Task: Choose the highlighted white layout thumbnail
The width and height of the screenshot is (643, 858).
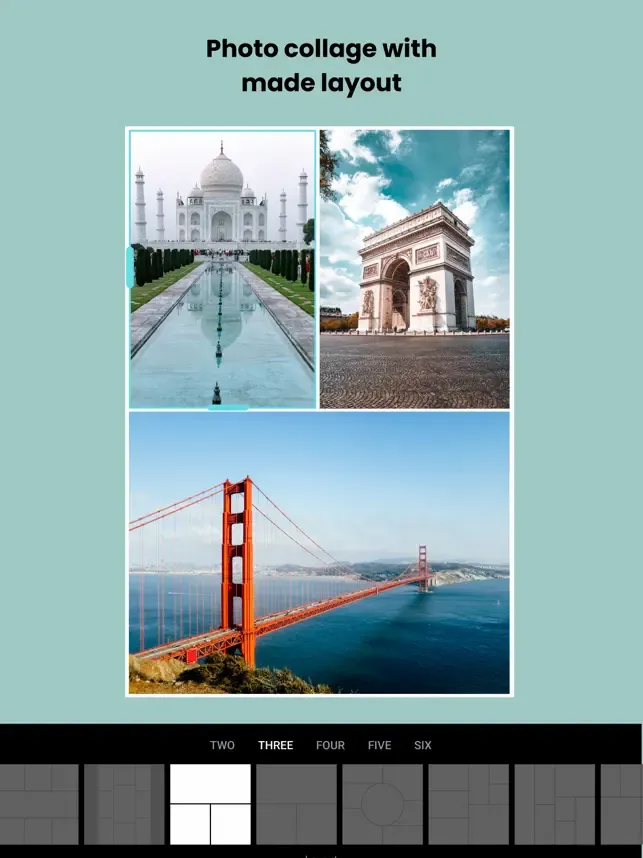Action: click(210, 804)
